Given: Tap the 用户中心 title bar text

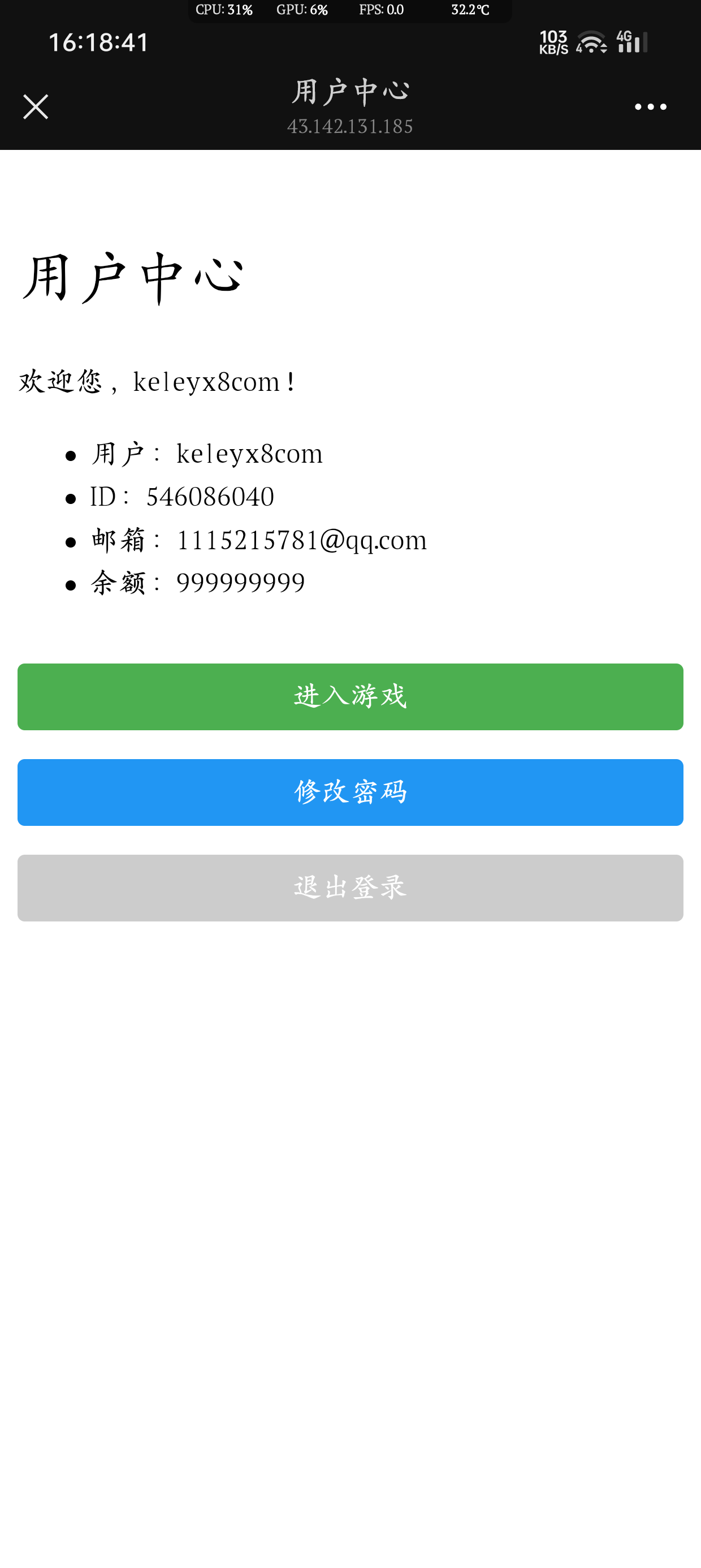Looking at the screenshot, I should click(350, 90).
